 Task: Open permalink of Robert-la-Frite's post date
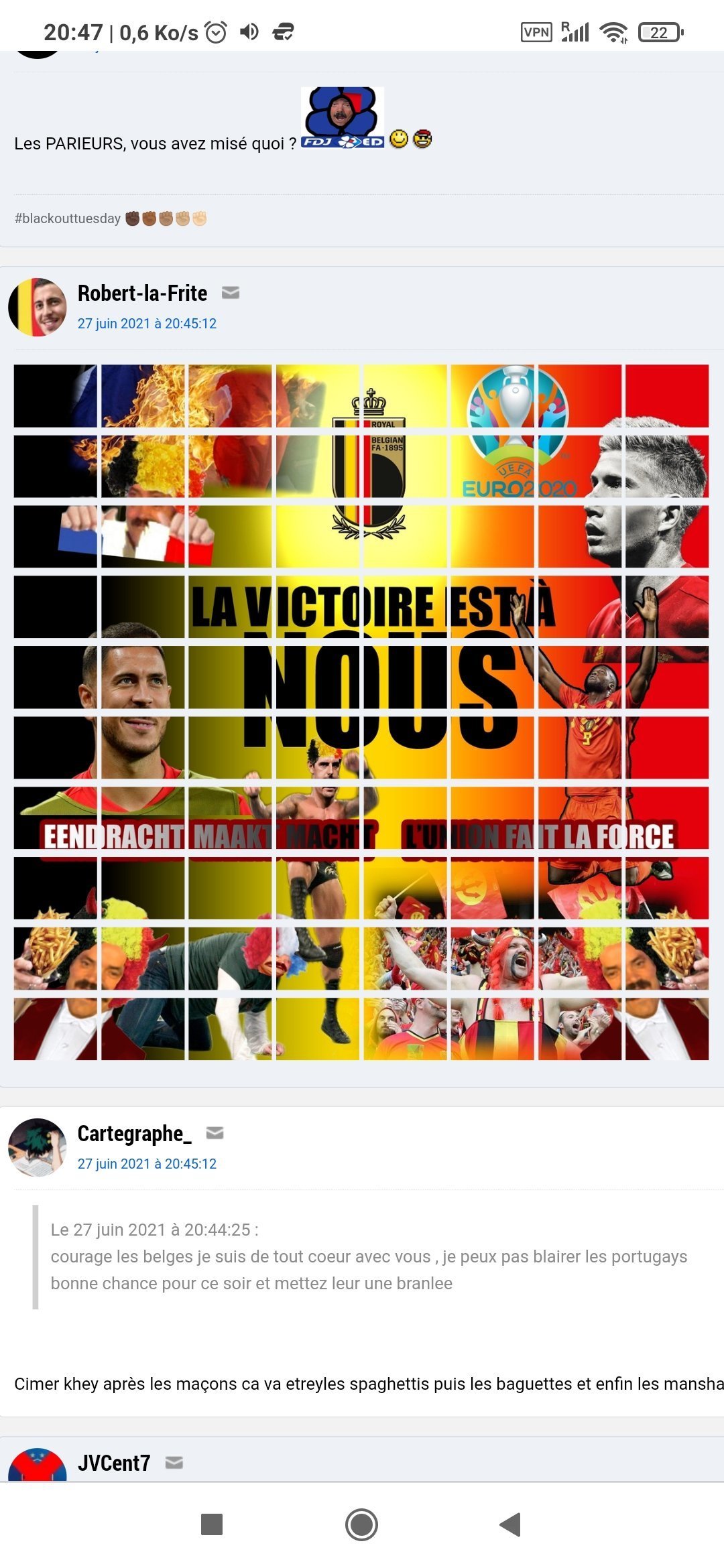(x=147, y=324)
